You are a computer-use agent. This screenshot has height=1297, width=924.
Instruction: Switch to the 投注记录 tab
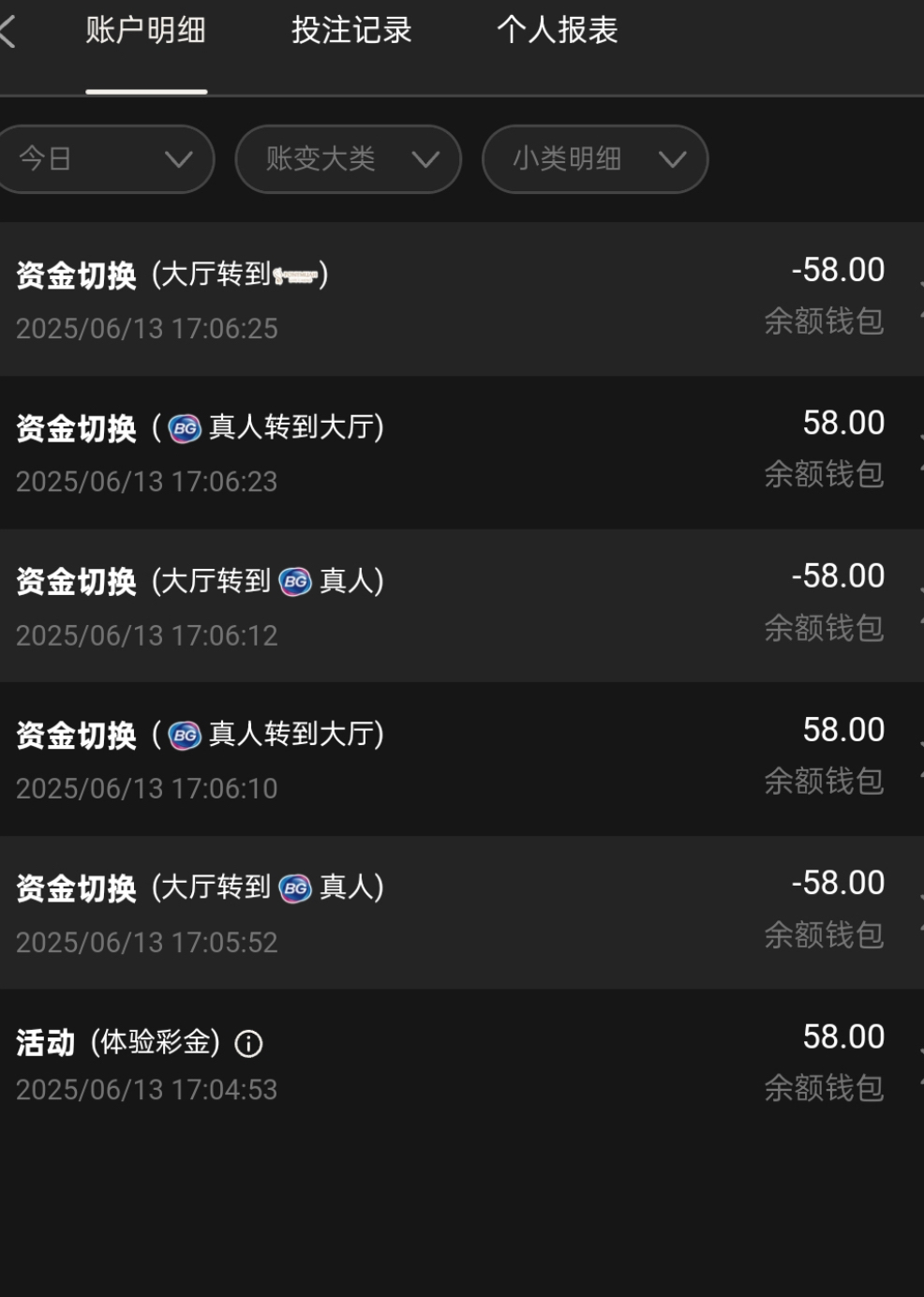pyautogui.click(x=351, y=31)
